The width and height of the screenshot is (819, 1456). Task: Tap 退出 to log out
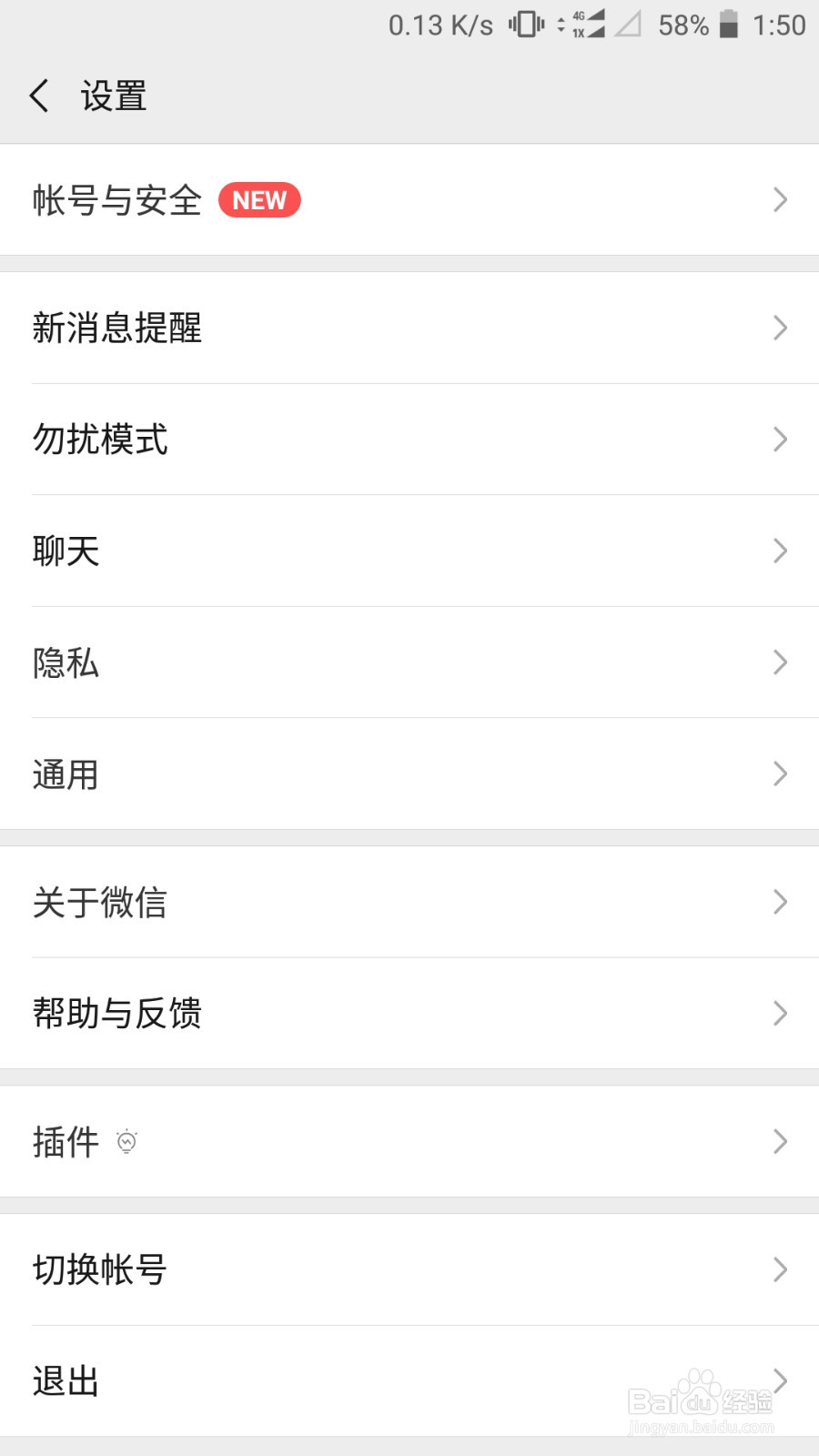point(409,1381)
